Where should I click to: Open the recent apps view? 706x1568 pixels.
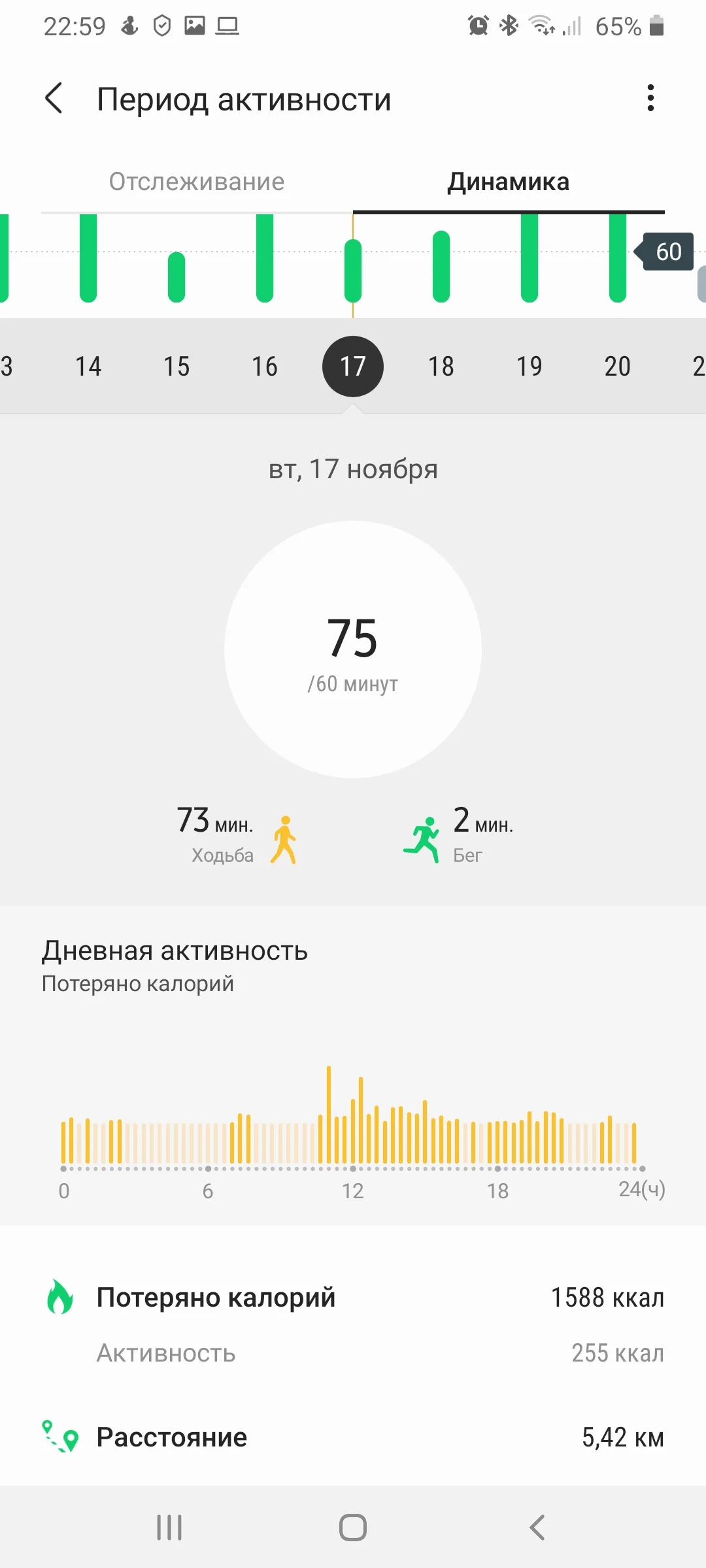tap(169, 1527)
